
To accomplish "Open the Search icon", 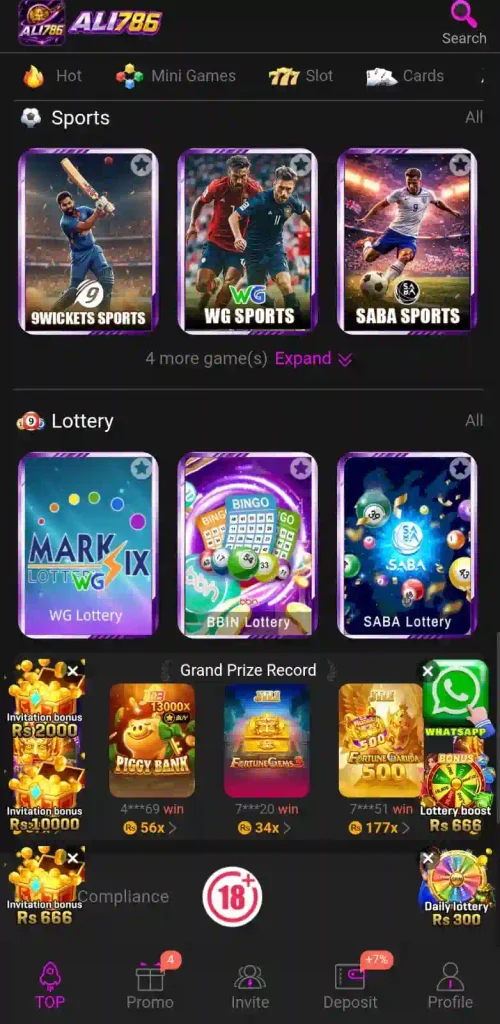I will point(464,24).
